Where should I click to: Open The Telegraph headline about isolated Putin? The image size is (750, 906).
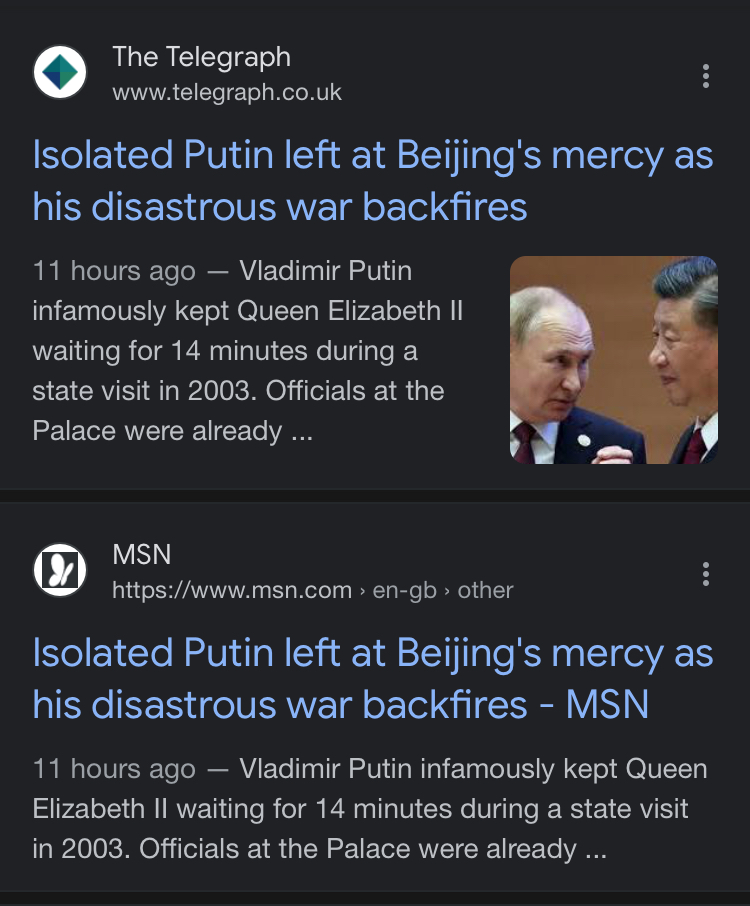372,181
